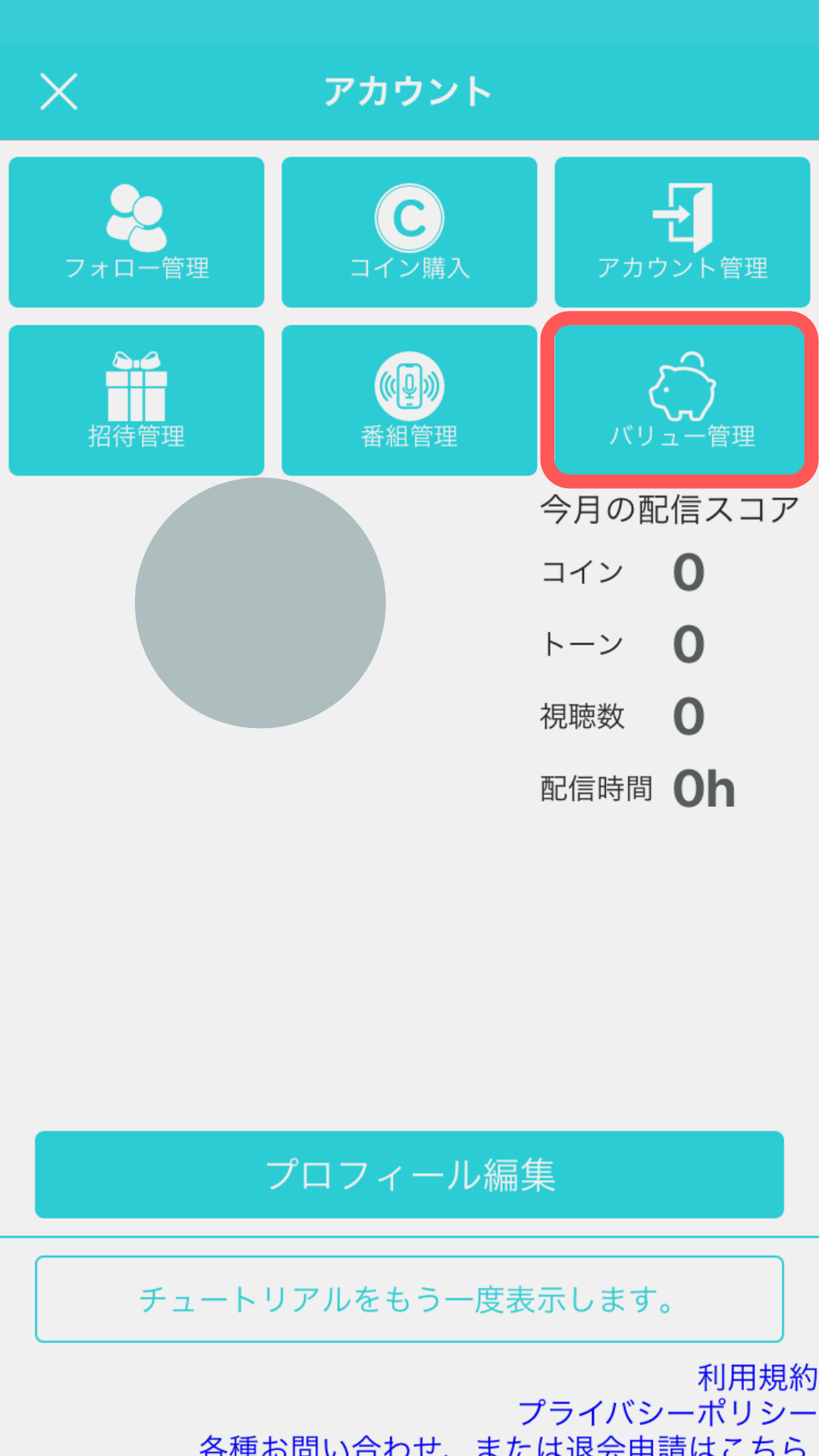The height and width of the screenshot is (1456, 819).
Task: Select the バリュー管理 piggy bank icon
Action: 681,389
